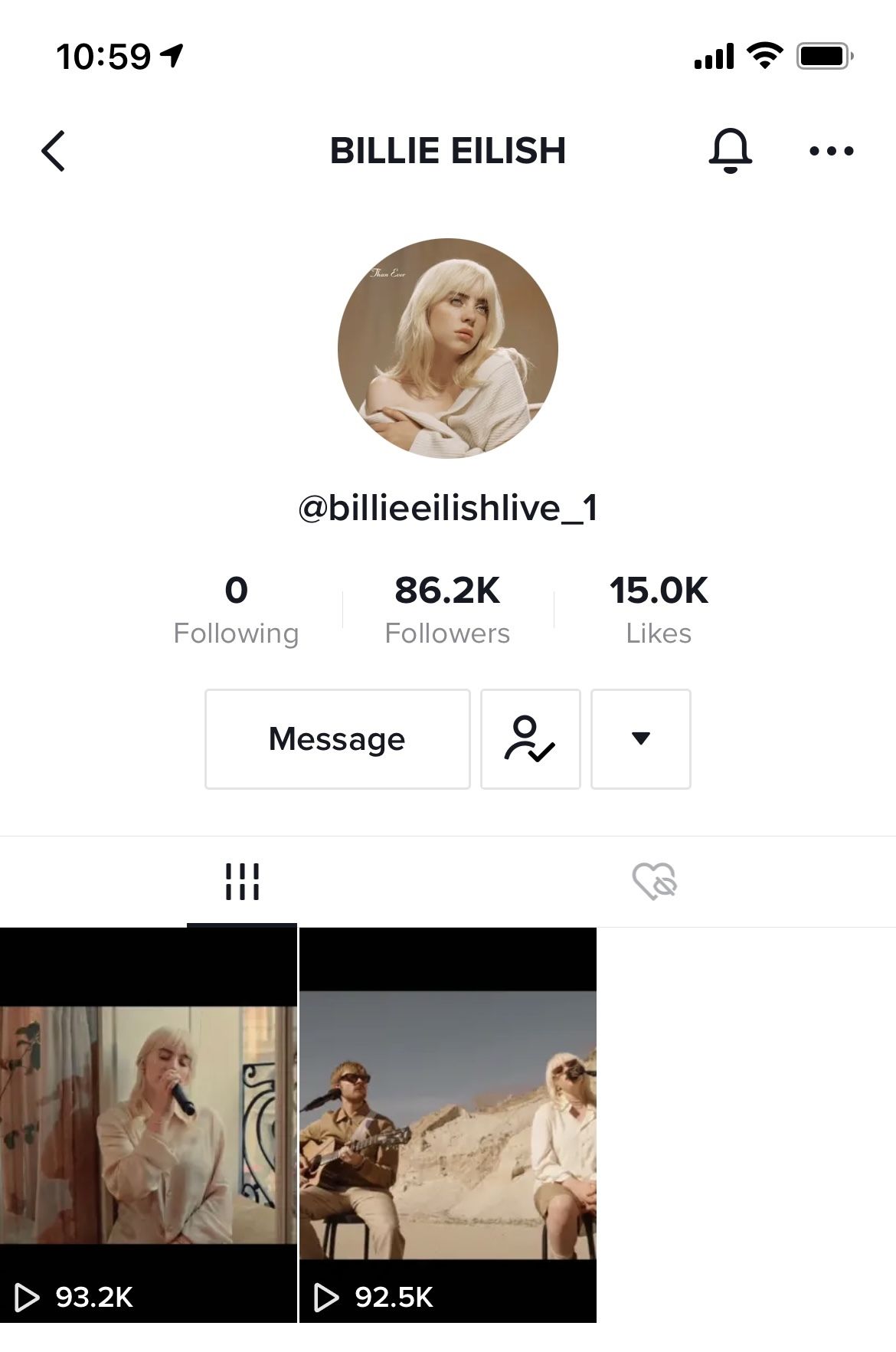Viewport: 896px width, 1352px height.
Task: View the Following list
Action: point(236,611)
